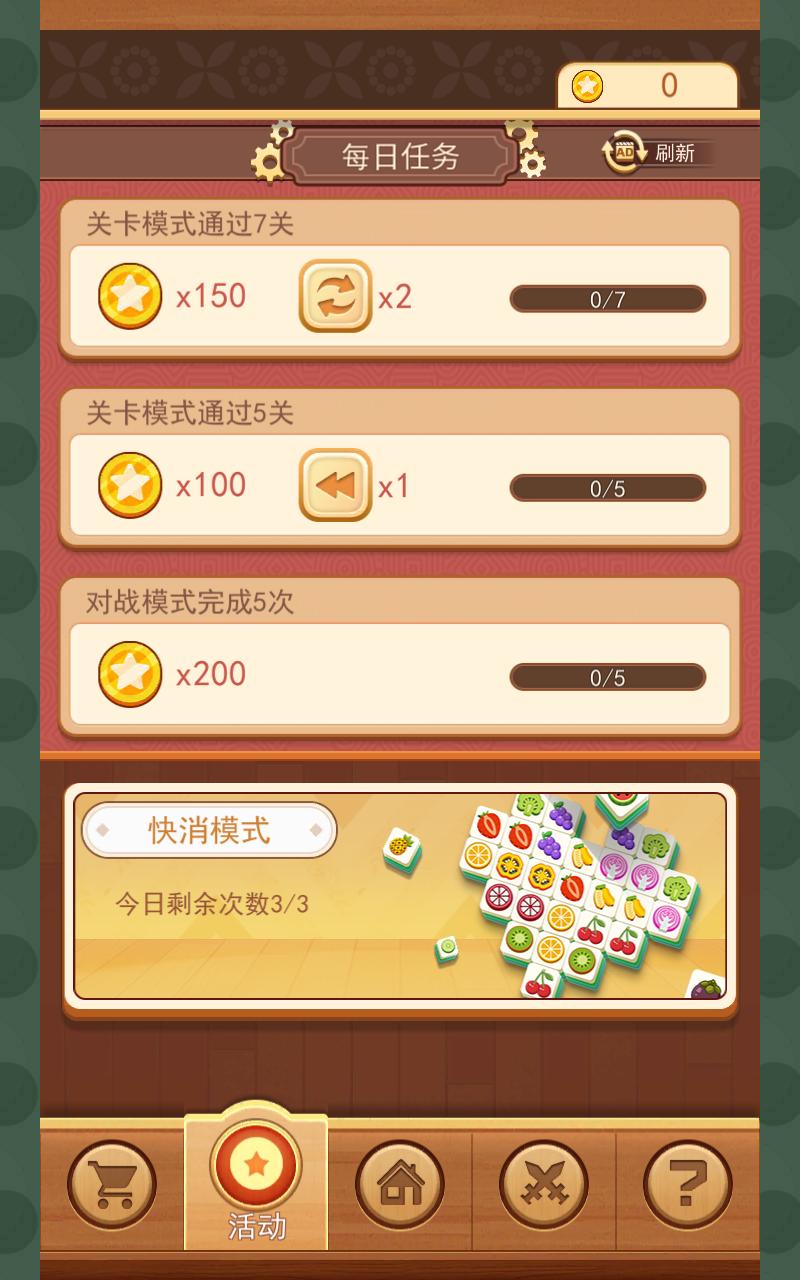Screen dimensions: 800x1280
Task: Tap the gold coin balance
Action: [x=647, y=86]
